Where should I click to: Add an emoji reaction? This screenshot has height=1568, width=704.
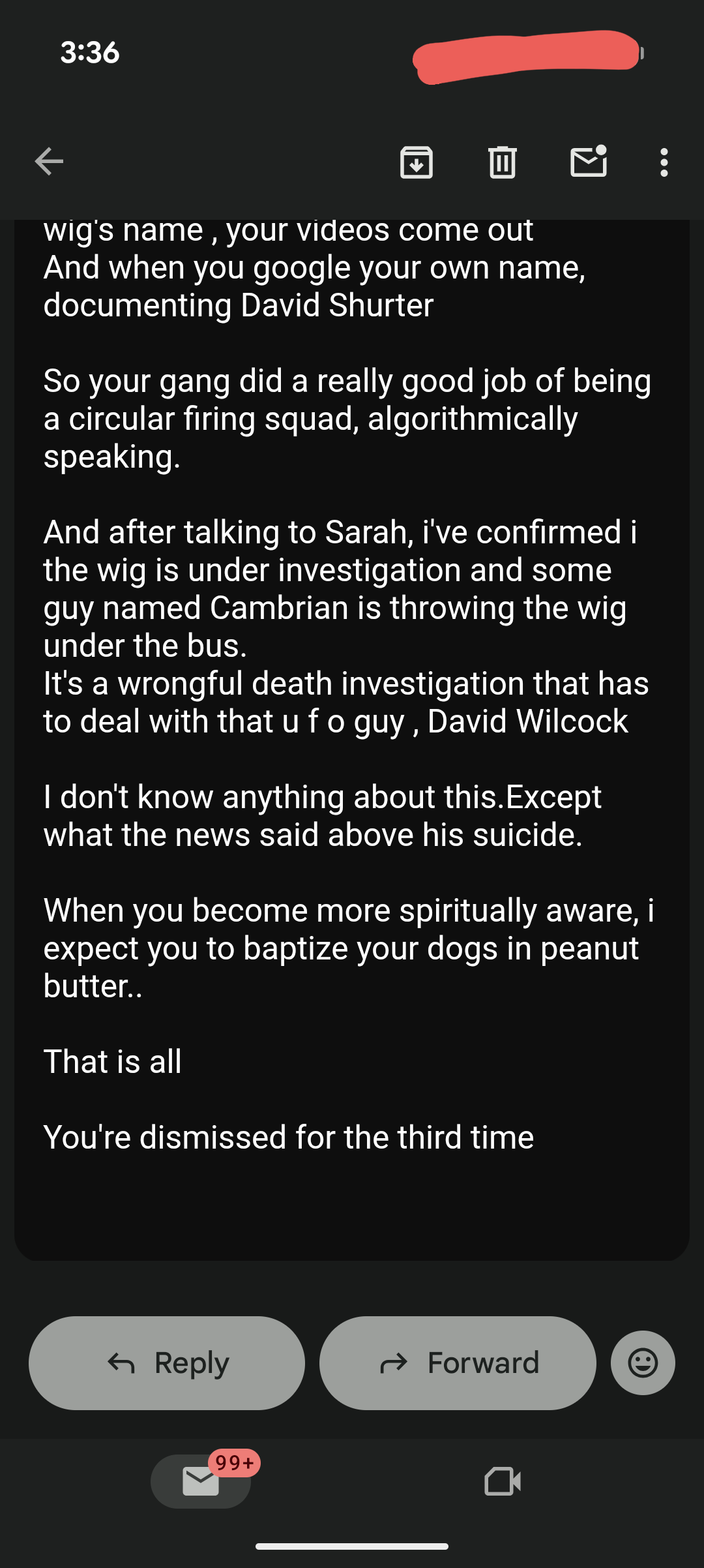tap(643, 1363)
